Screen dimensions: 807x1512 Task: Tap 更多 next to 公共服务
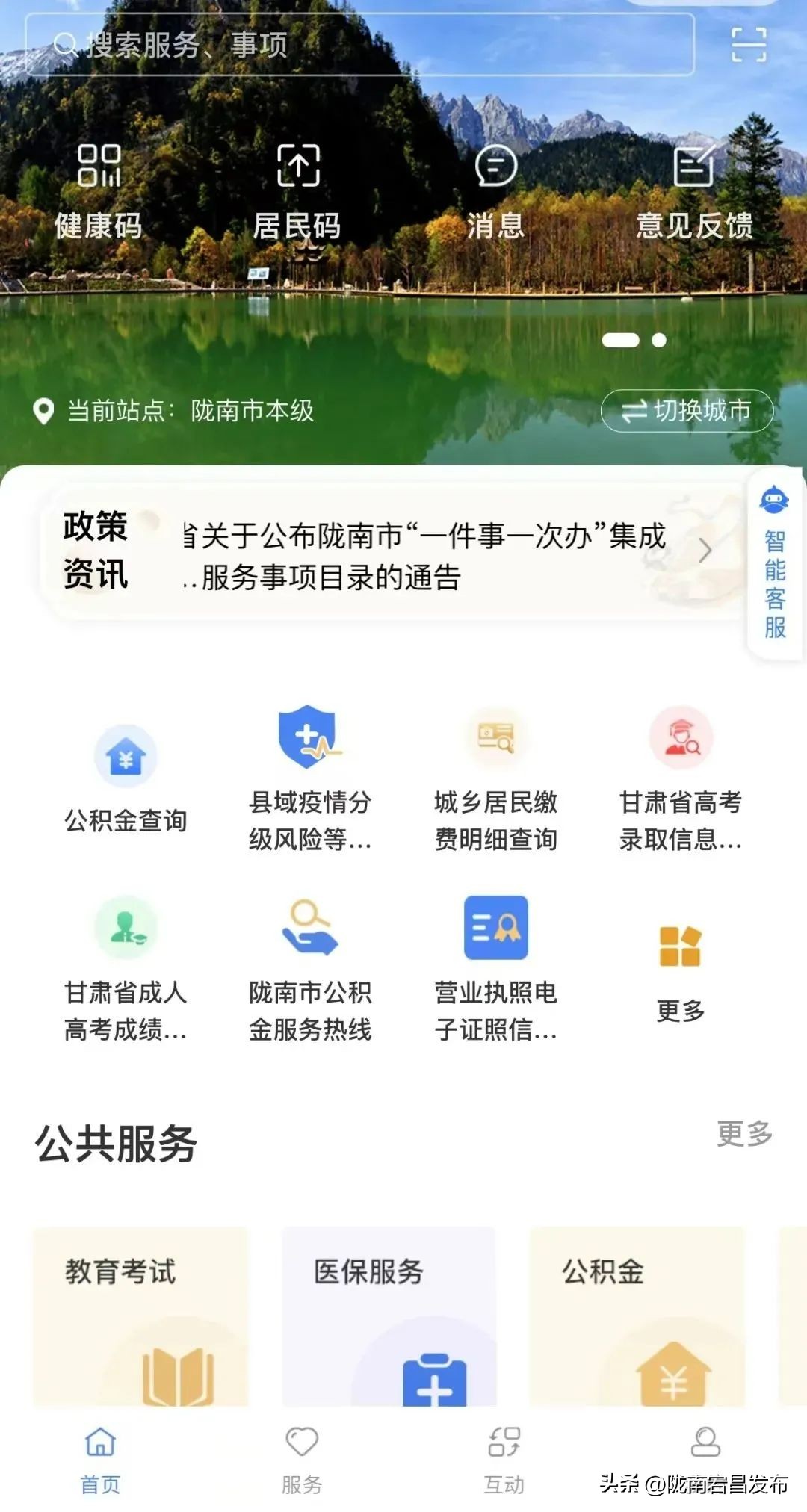(x=744, y=1133)
